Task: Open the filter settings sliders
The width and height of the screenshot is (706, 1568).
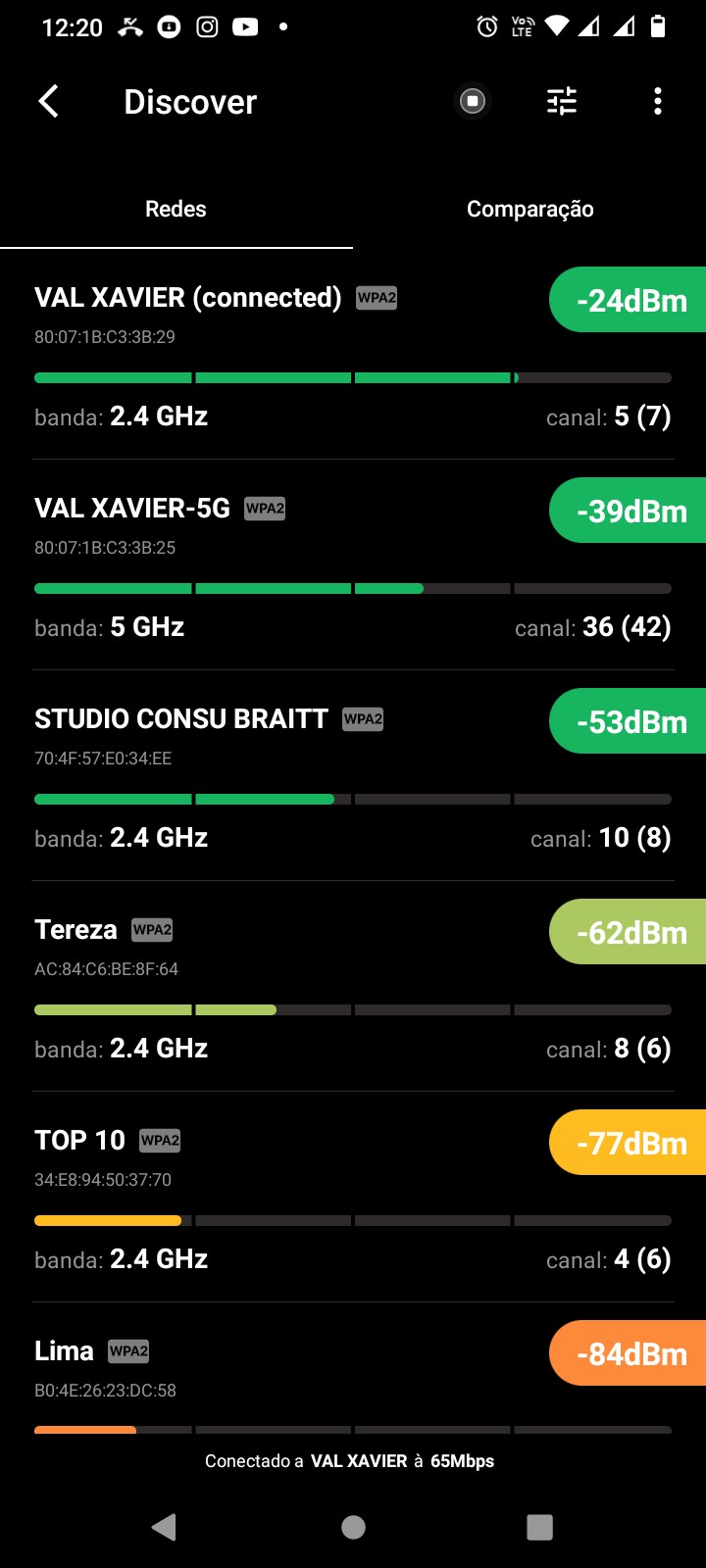Action: tap(562, 101)
